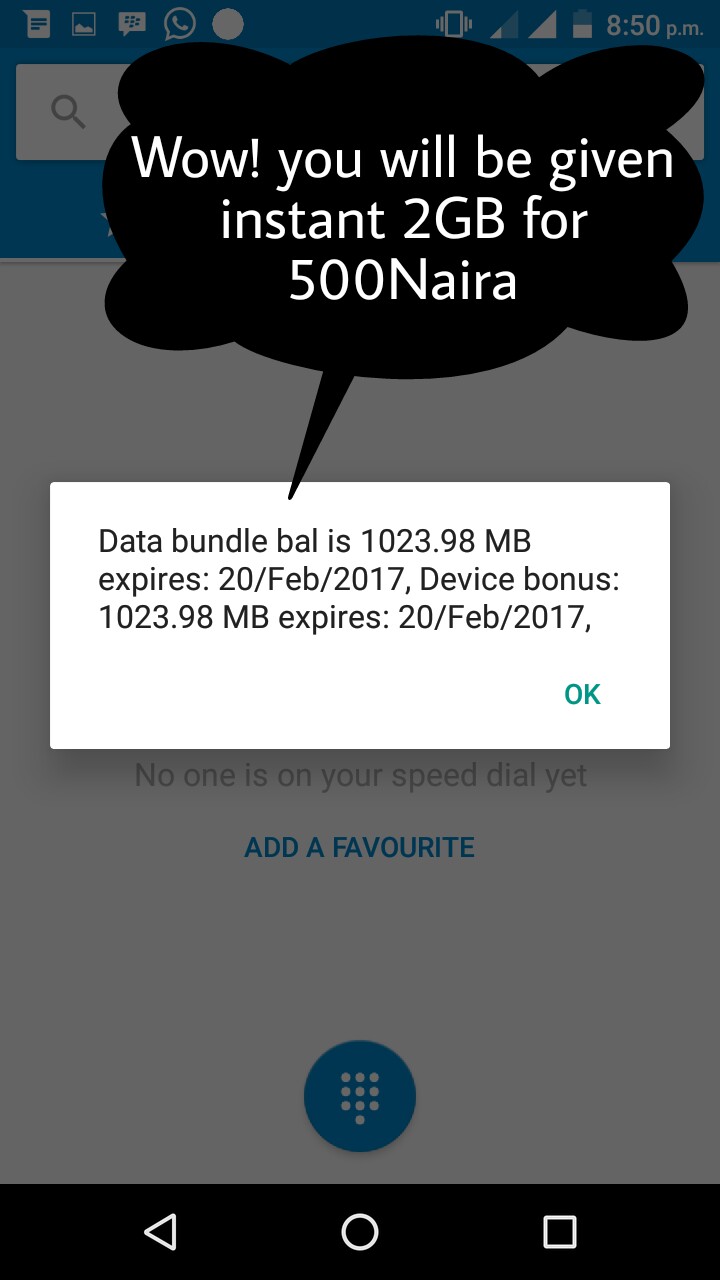Go to the home screen
Viewport: 720px width, 1280px height.
click(x=360, y=1232)
